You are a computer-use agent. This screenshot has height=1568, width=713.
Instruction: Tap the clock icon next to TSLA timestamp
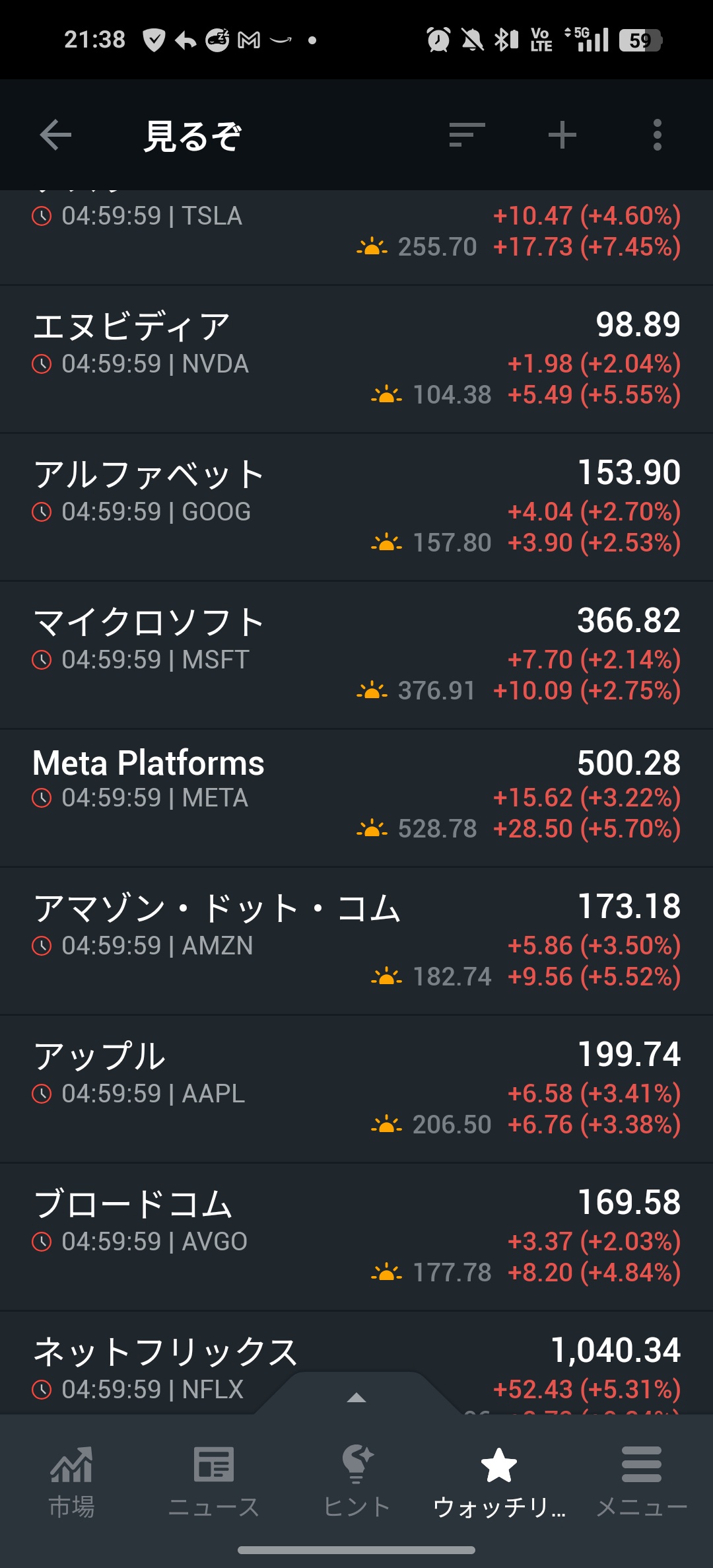(x=41, y=215)
